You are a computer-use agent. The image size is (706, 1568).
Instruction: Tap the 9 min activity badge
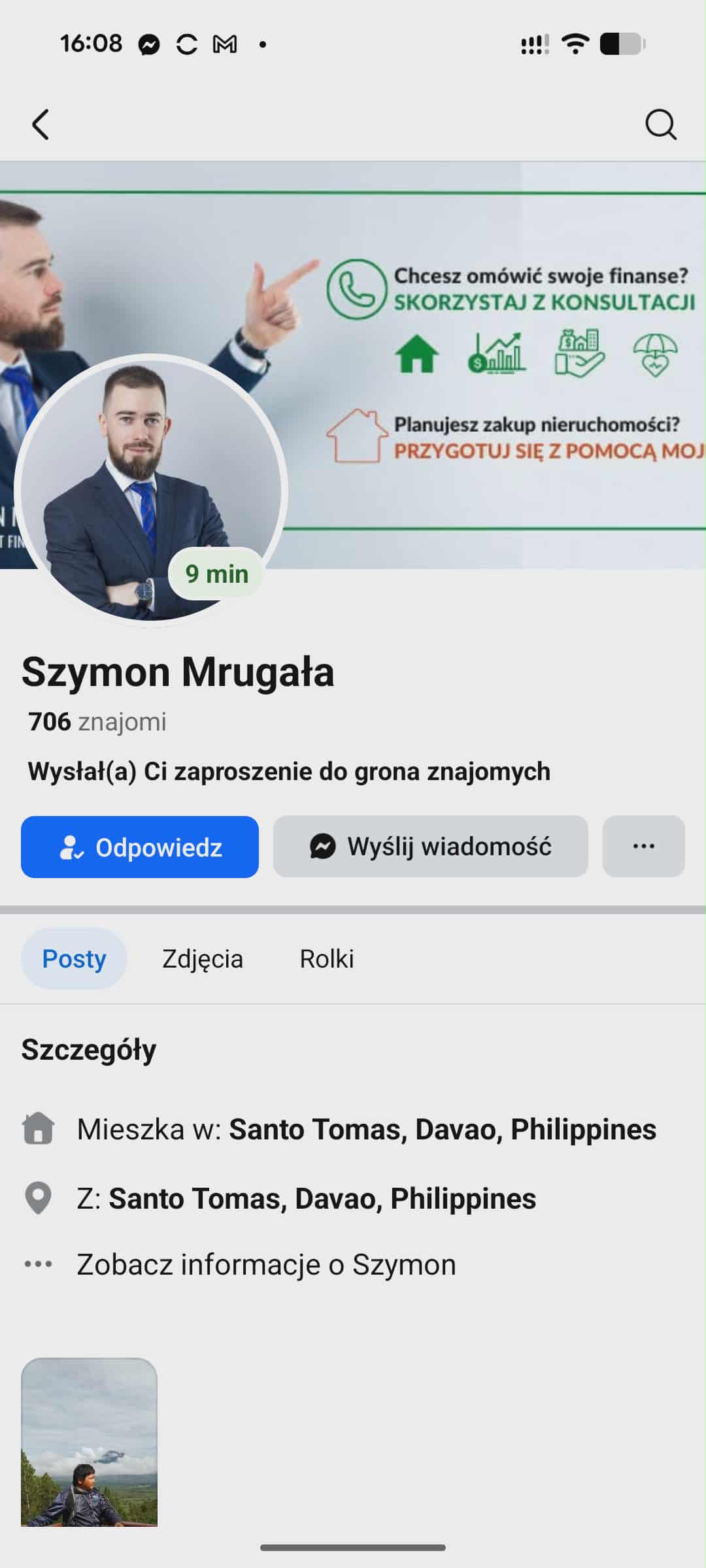click(217, 574)
